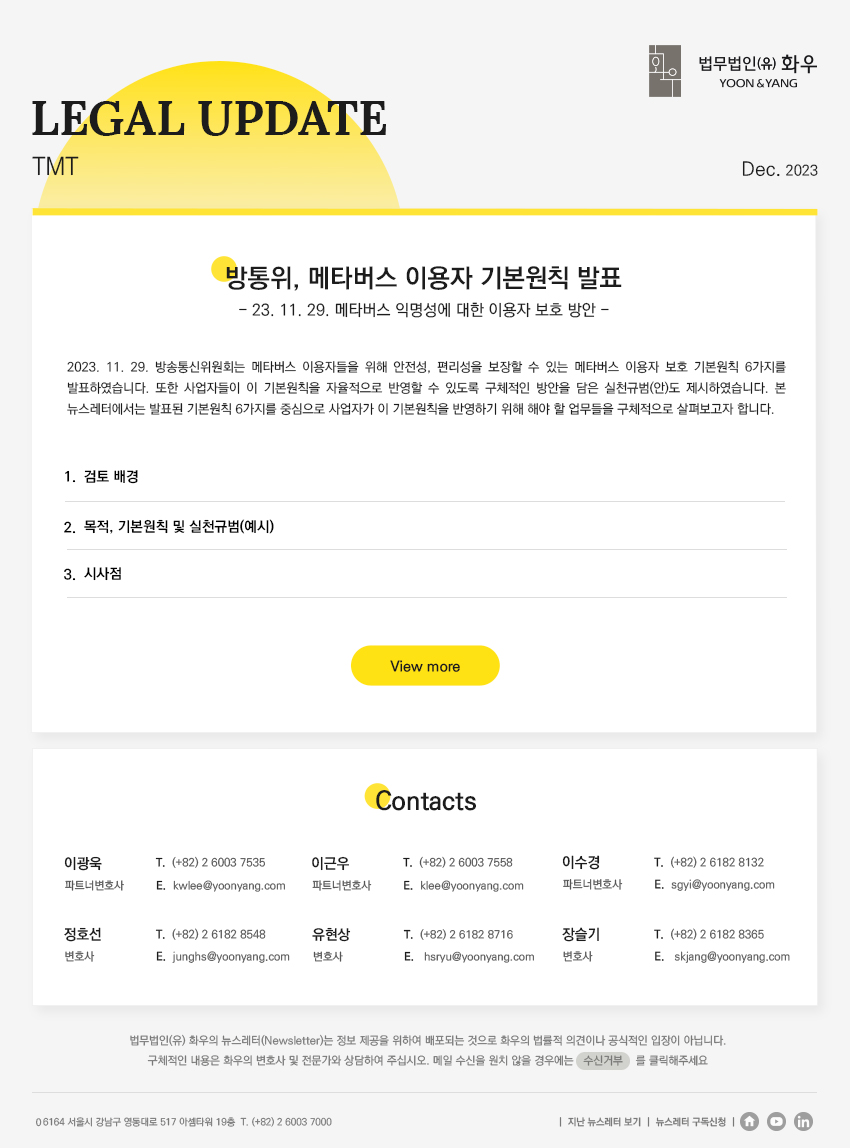Screen dimensions: 850x1148
Task: Open the LinkedIn icon in footer
Action: 803,1122
